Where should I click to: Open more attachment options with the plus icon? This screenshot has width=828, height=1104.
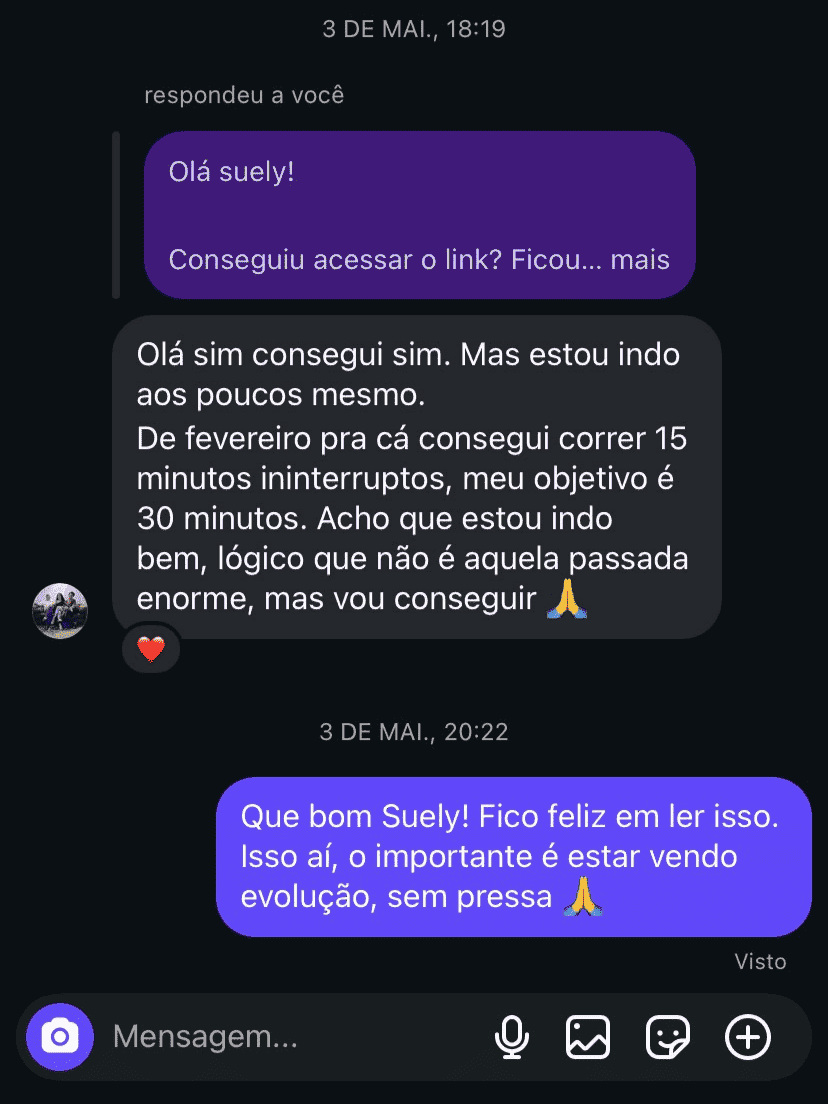[747, 1037]
